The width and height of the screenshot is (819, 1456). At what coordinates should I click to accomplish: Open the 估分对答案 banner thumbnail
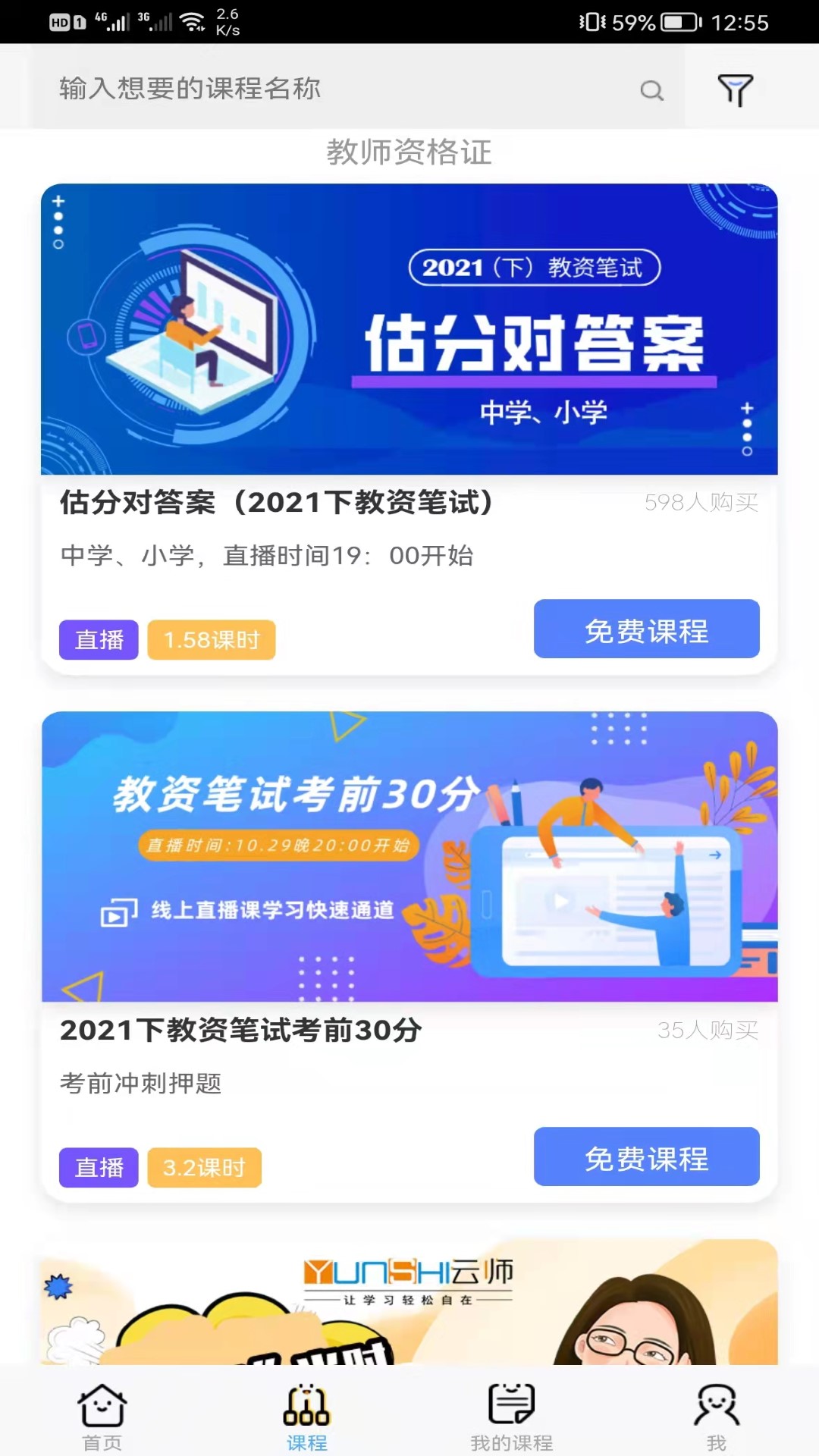[x=409, y=328]
